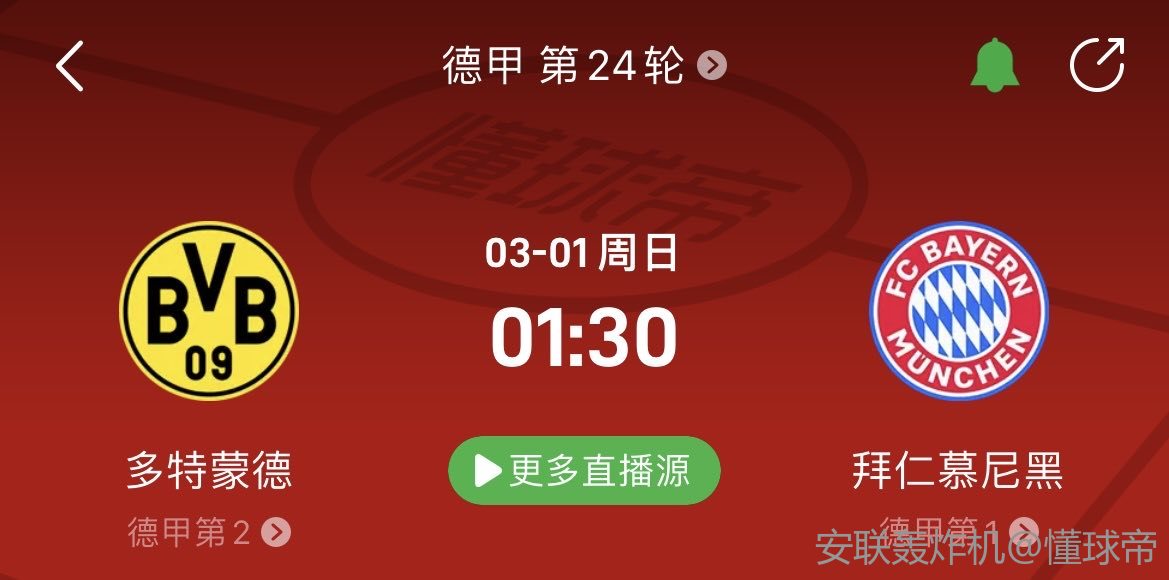View 德甲第2 standings under 多特蒙德

[x=209, y=532]
